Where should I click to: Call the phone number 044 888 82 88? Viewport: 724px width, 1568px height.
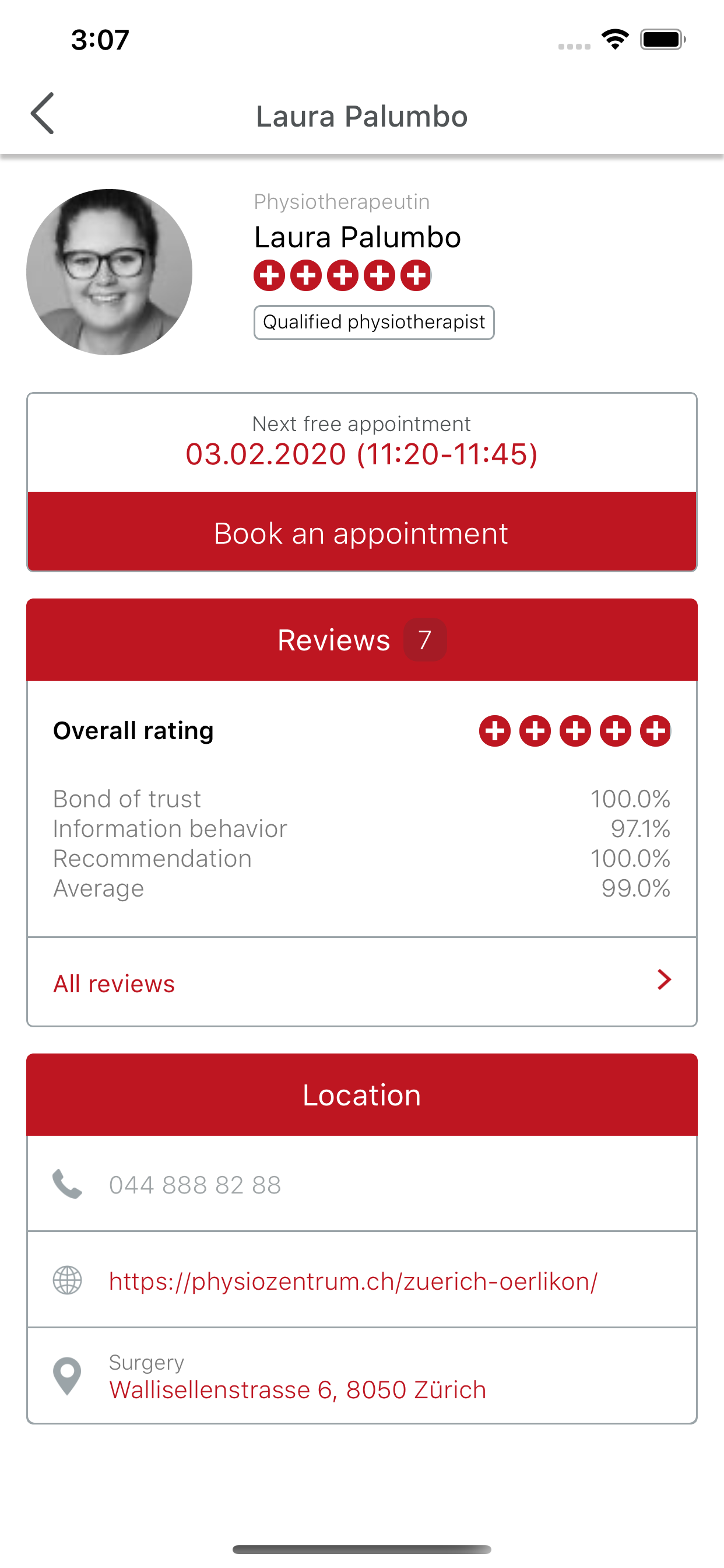[195, 1185]
